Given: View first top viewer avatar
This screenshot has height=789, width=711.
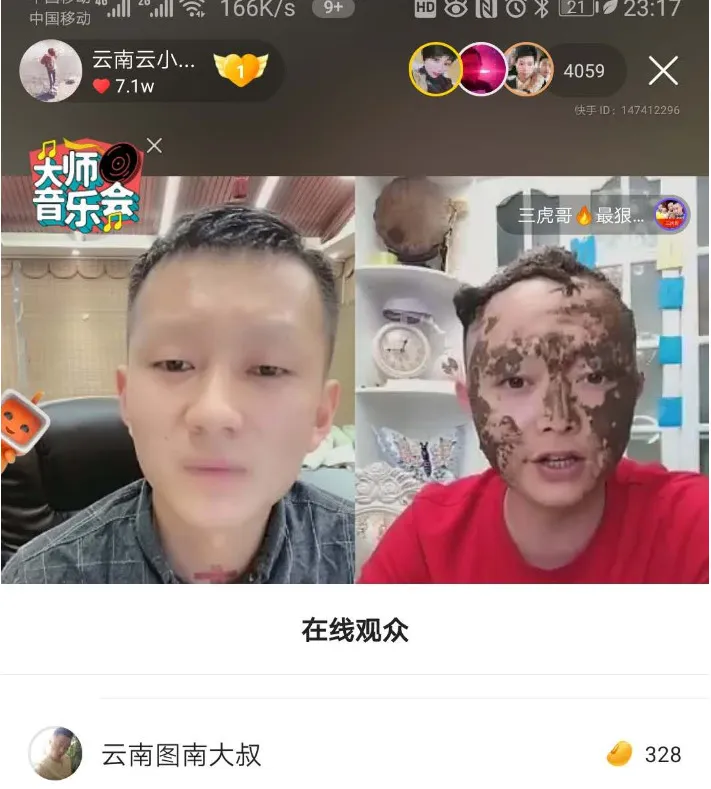Looking at the screenshot, I should click(x=435, y=70).
